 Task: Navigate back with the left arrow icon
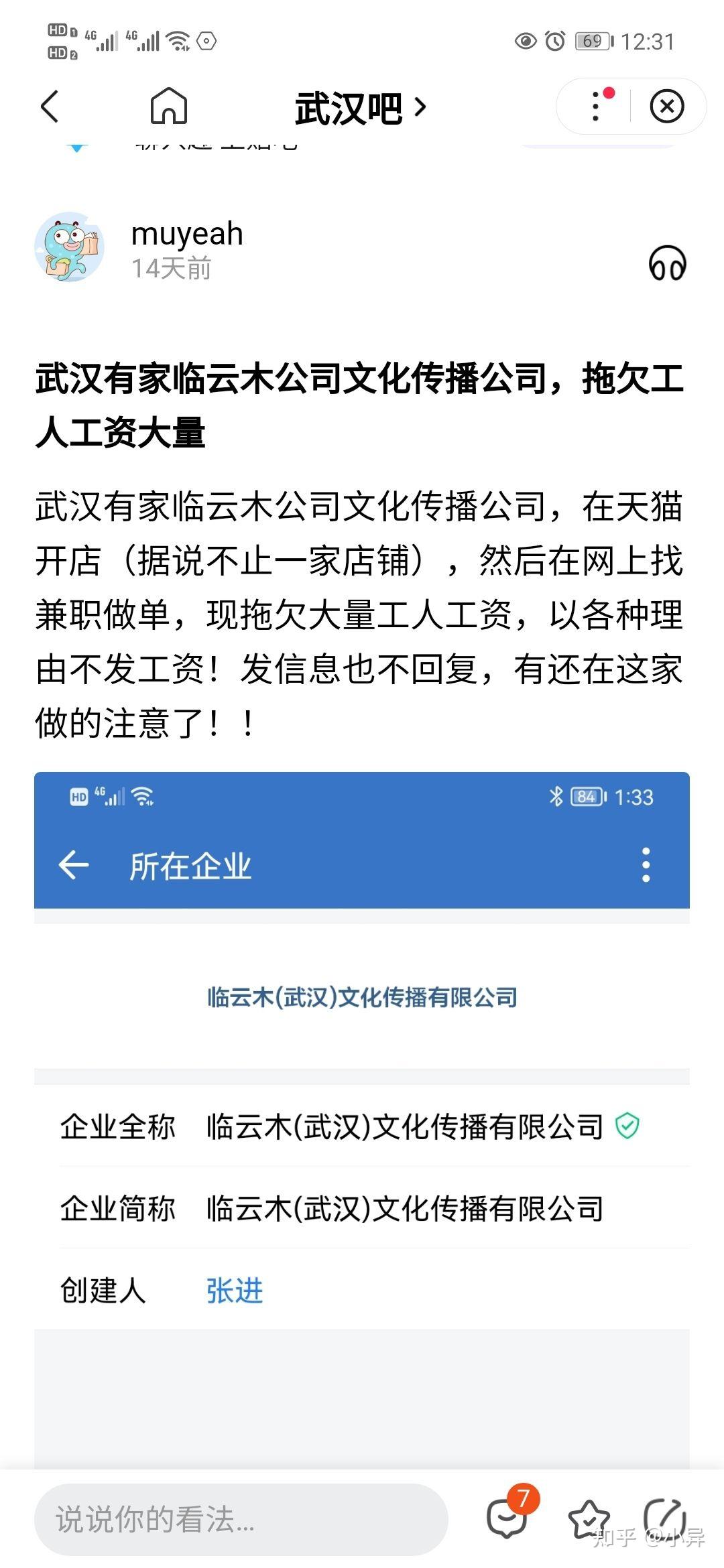tap(50, 106)
